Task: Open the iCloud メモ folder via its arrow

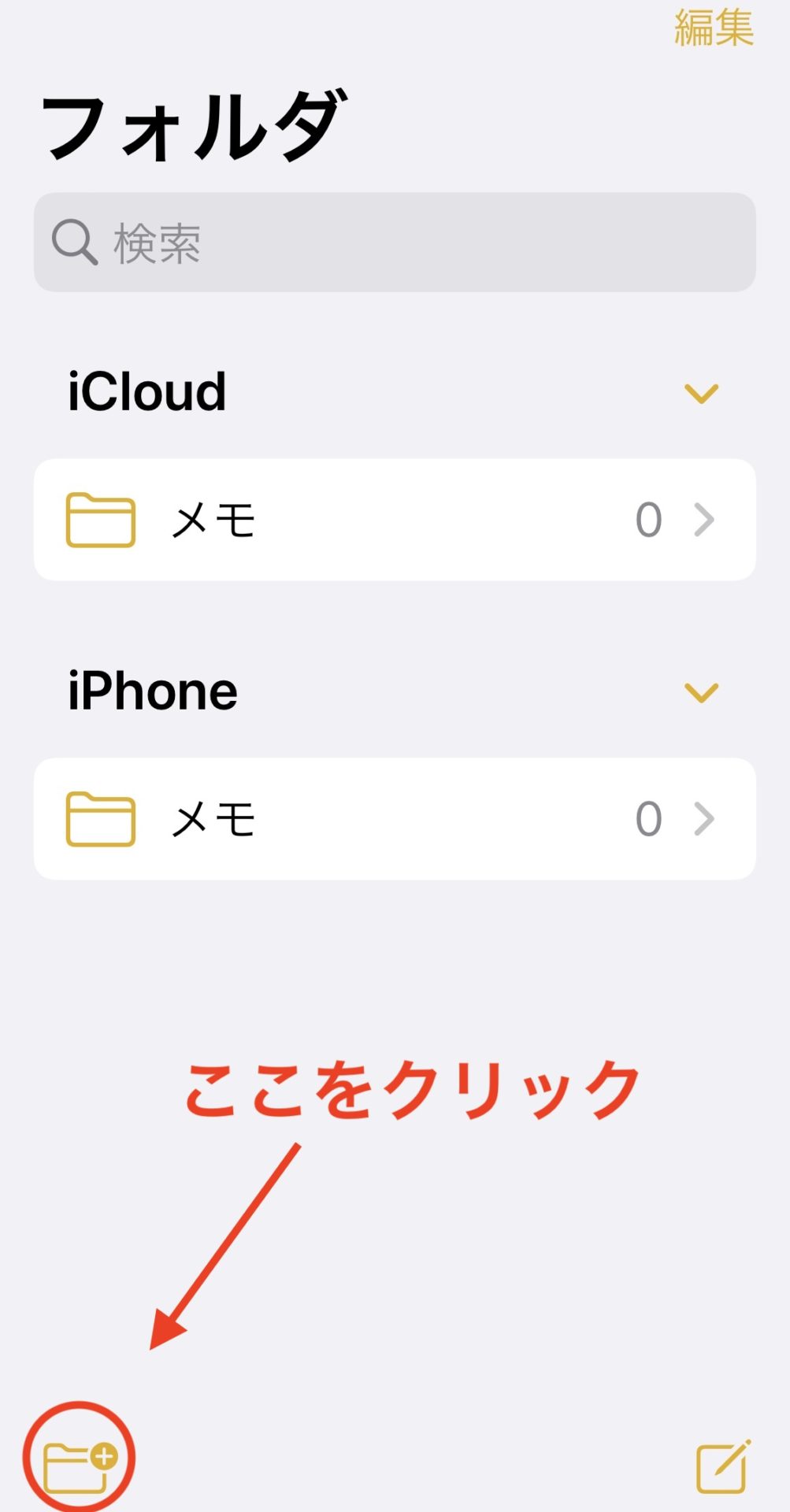Action: coord(703,518)
